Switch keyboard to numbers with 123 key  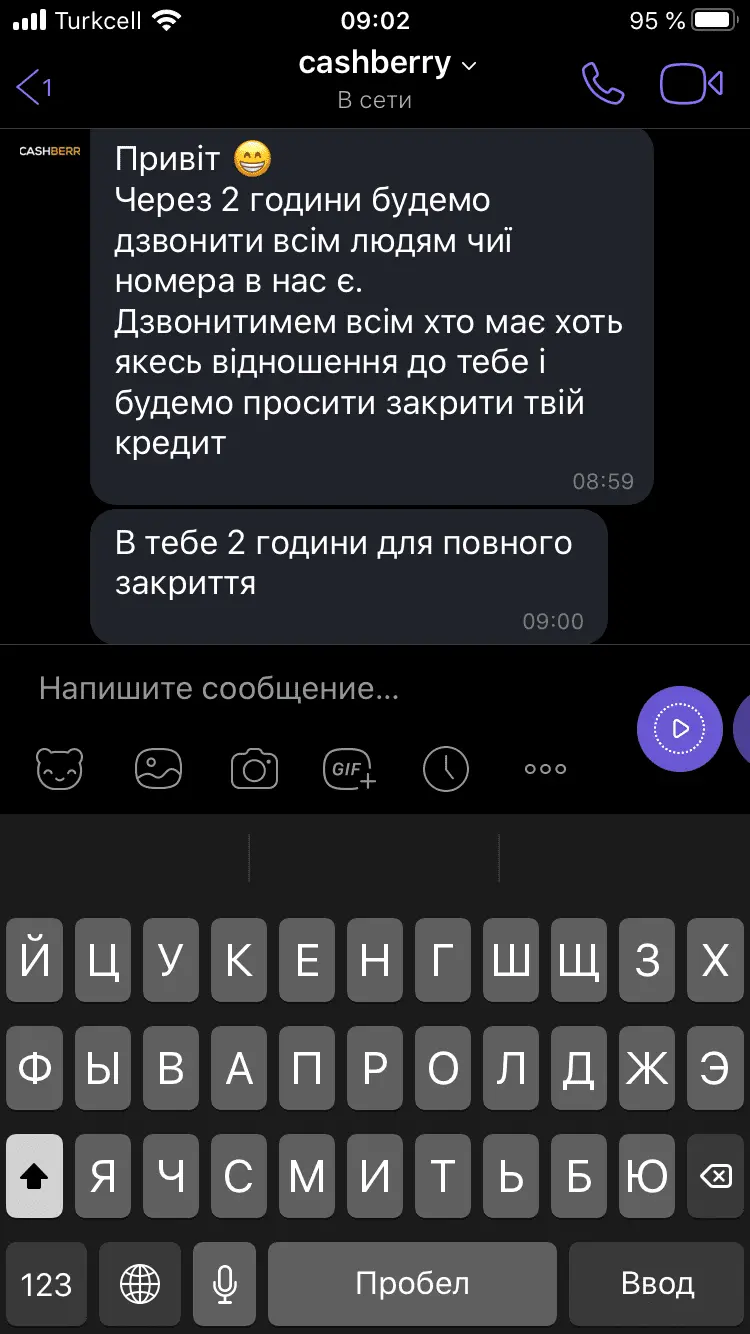(46, 1284)
